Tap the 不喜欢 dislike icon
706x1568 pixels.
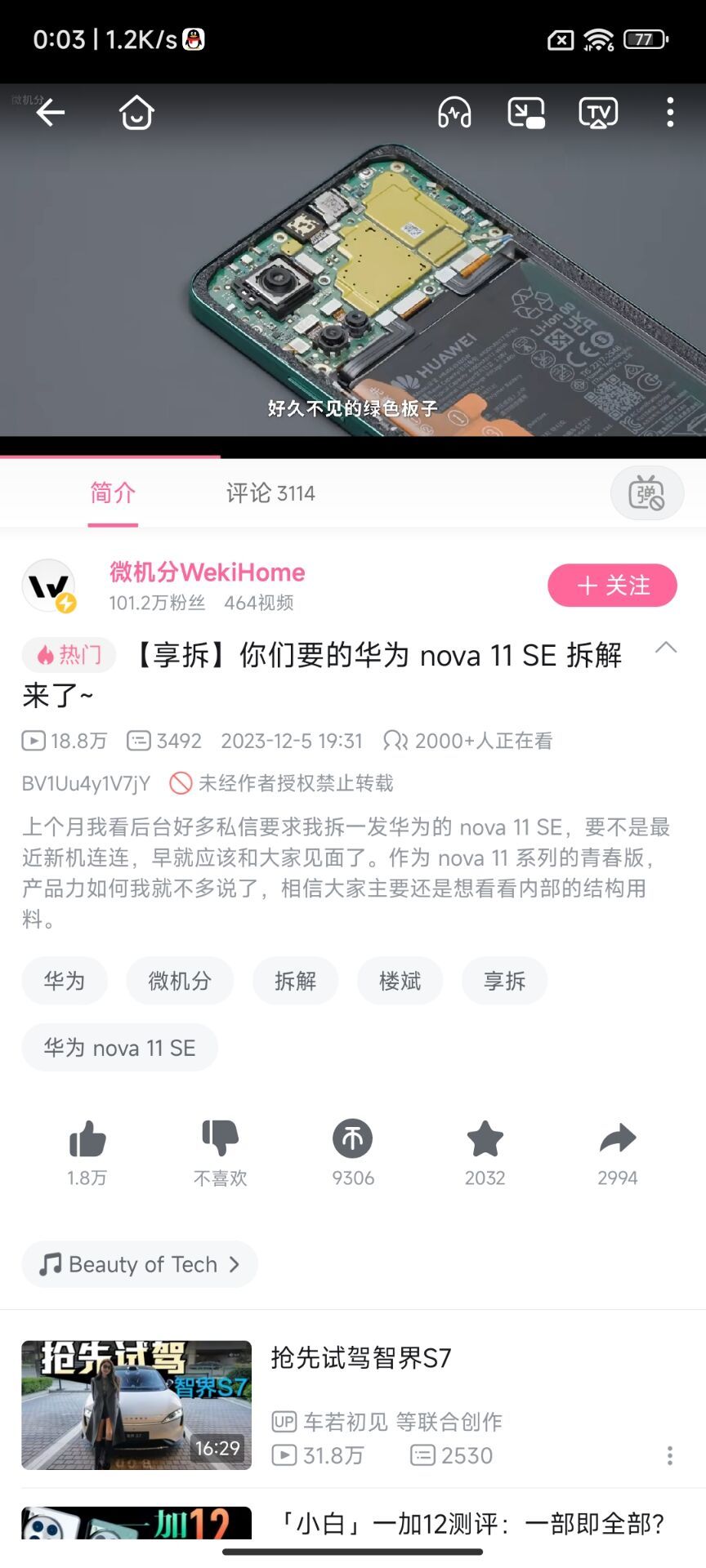click(x=220, y=1139)
